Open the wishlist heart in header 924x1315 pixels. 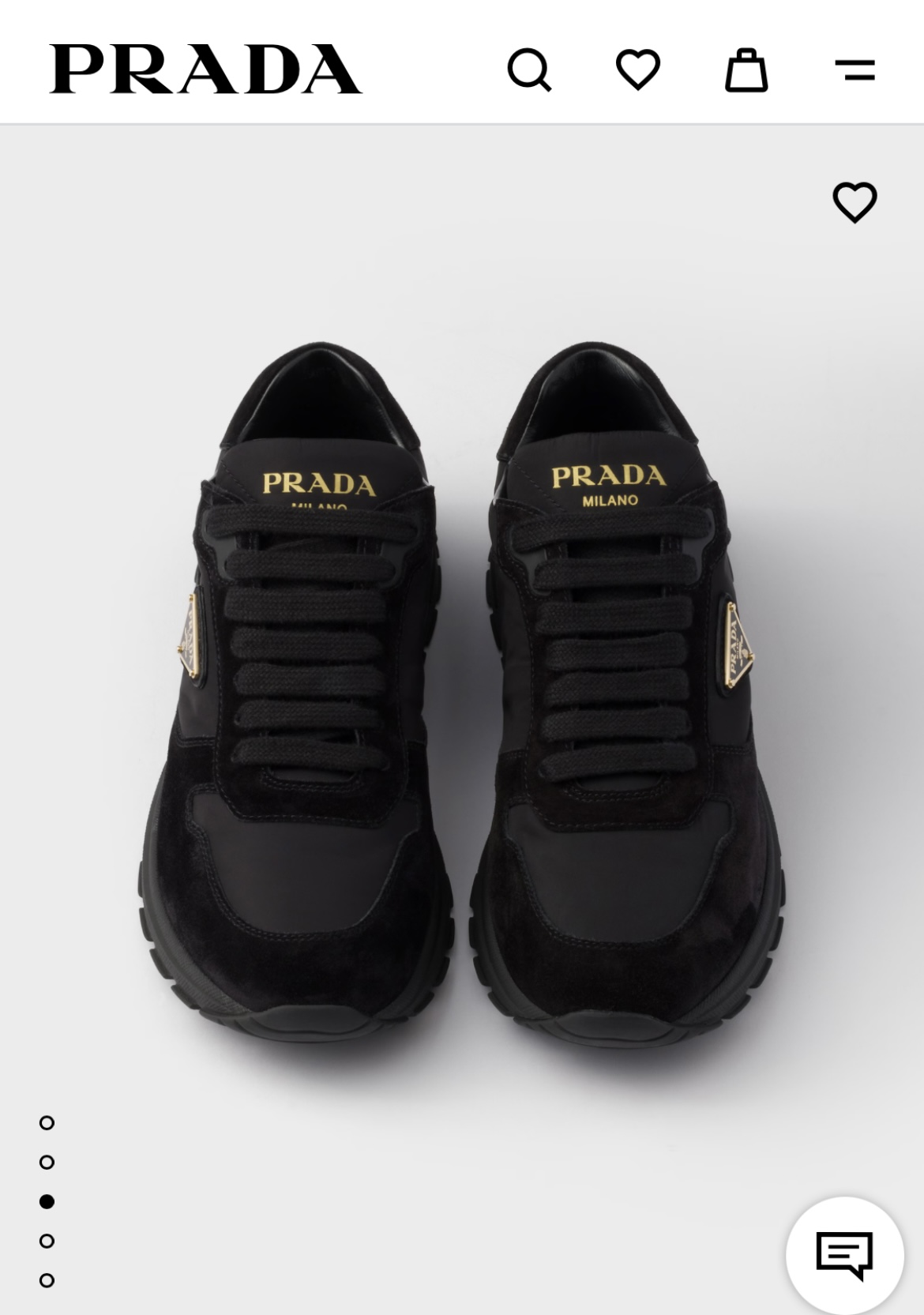(x=637, y=70)
